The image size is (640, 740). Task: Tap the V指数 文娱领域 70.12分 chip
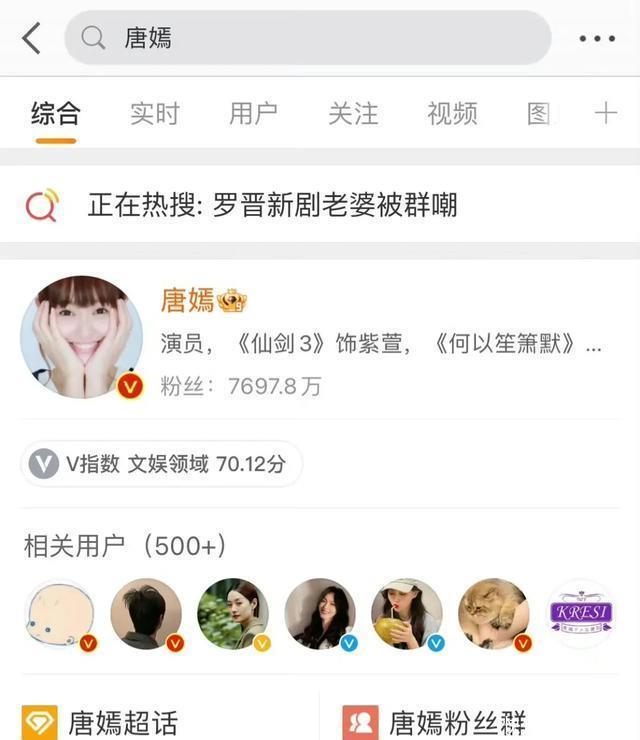tap(161, 464)
